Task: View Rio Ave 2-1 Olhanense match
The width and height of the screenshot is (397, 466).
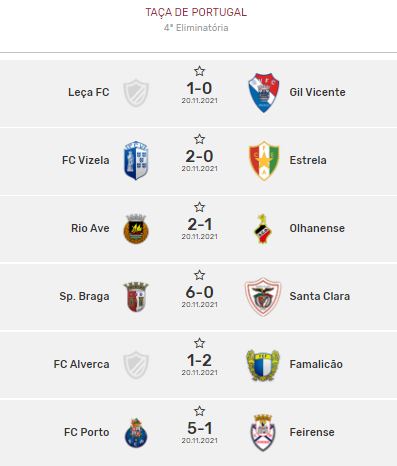Action: (198, 229)
